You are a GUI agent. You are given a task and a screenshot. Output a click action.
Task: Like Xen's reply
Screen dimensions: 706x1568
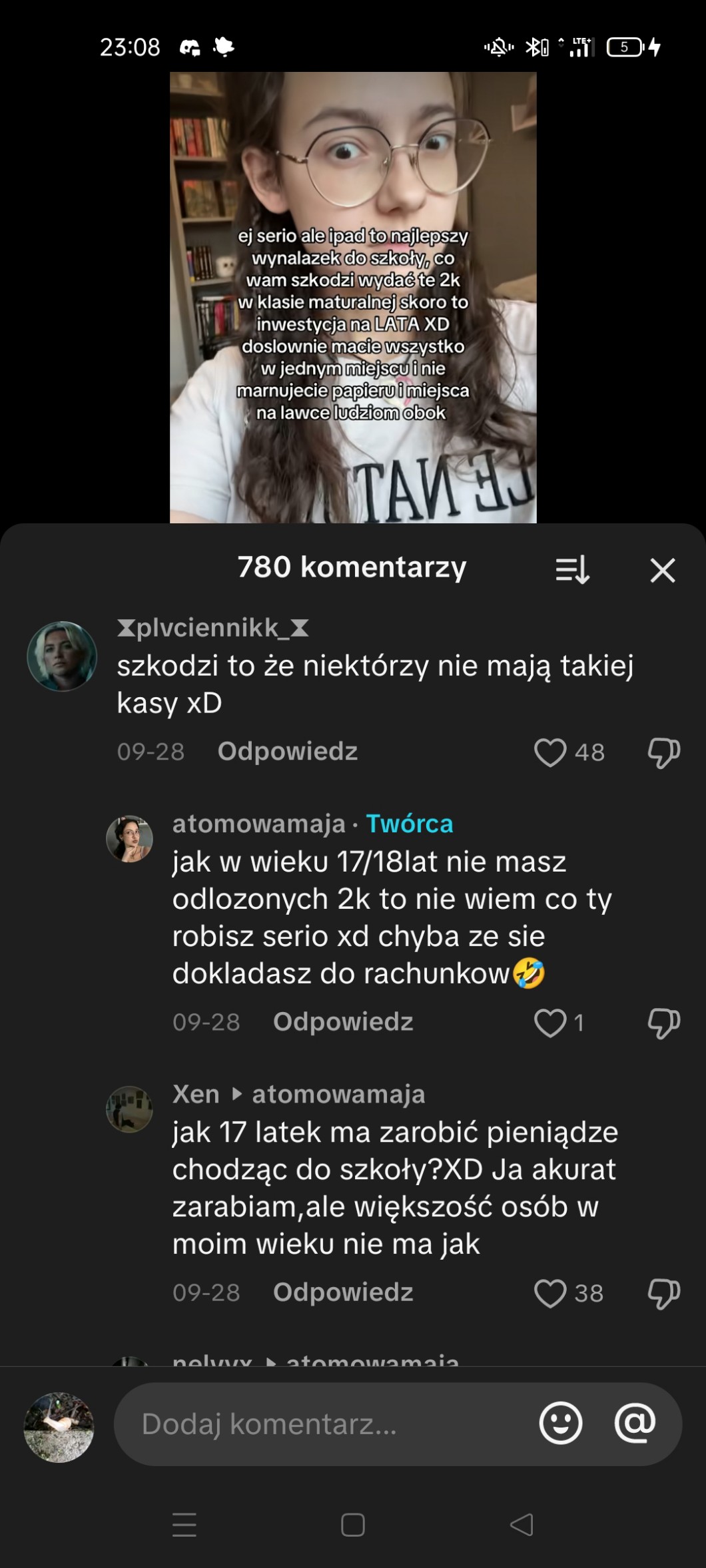[x=550, y=1293]
